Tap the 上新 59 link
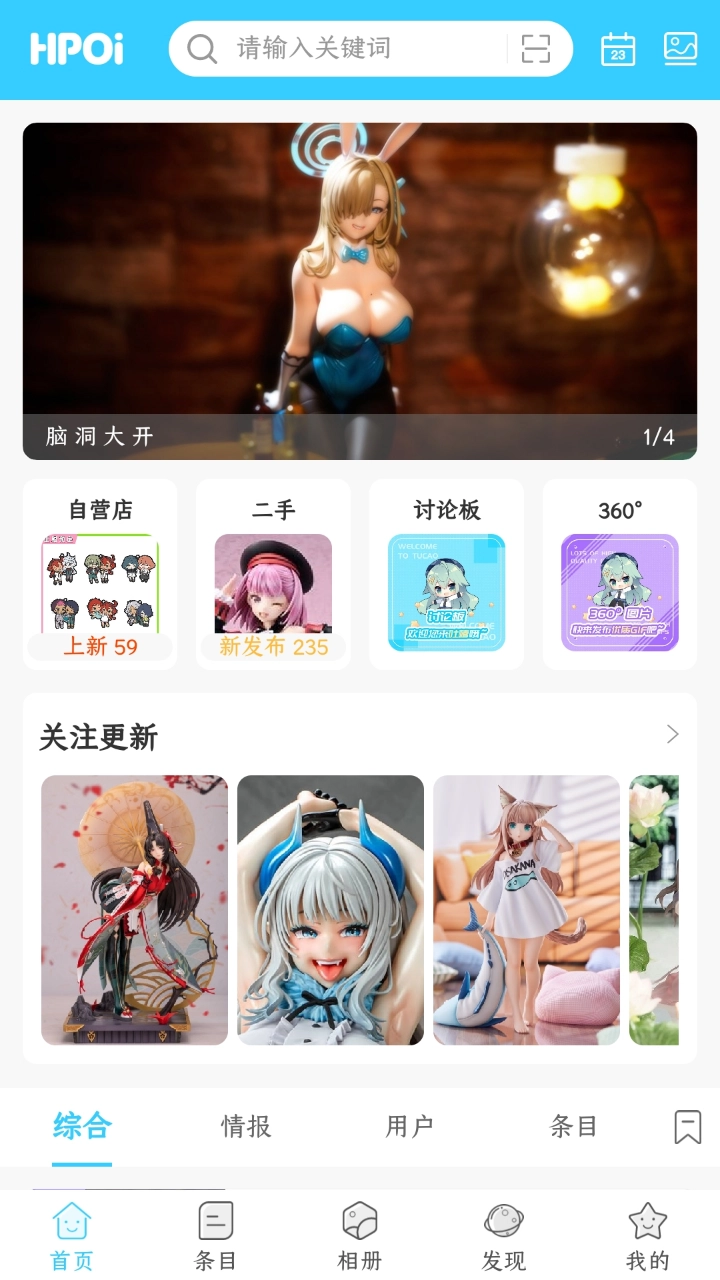 100,646
